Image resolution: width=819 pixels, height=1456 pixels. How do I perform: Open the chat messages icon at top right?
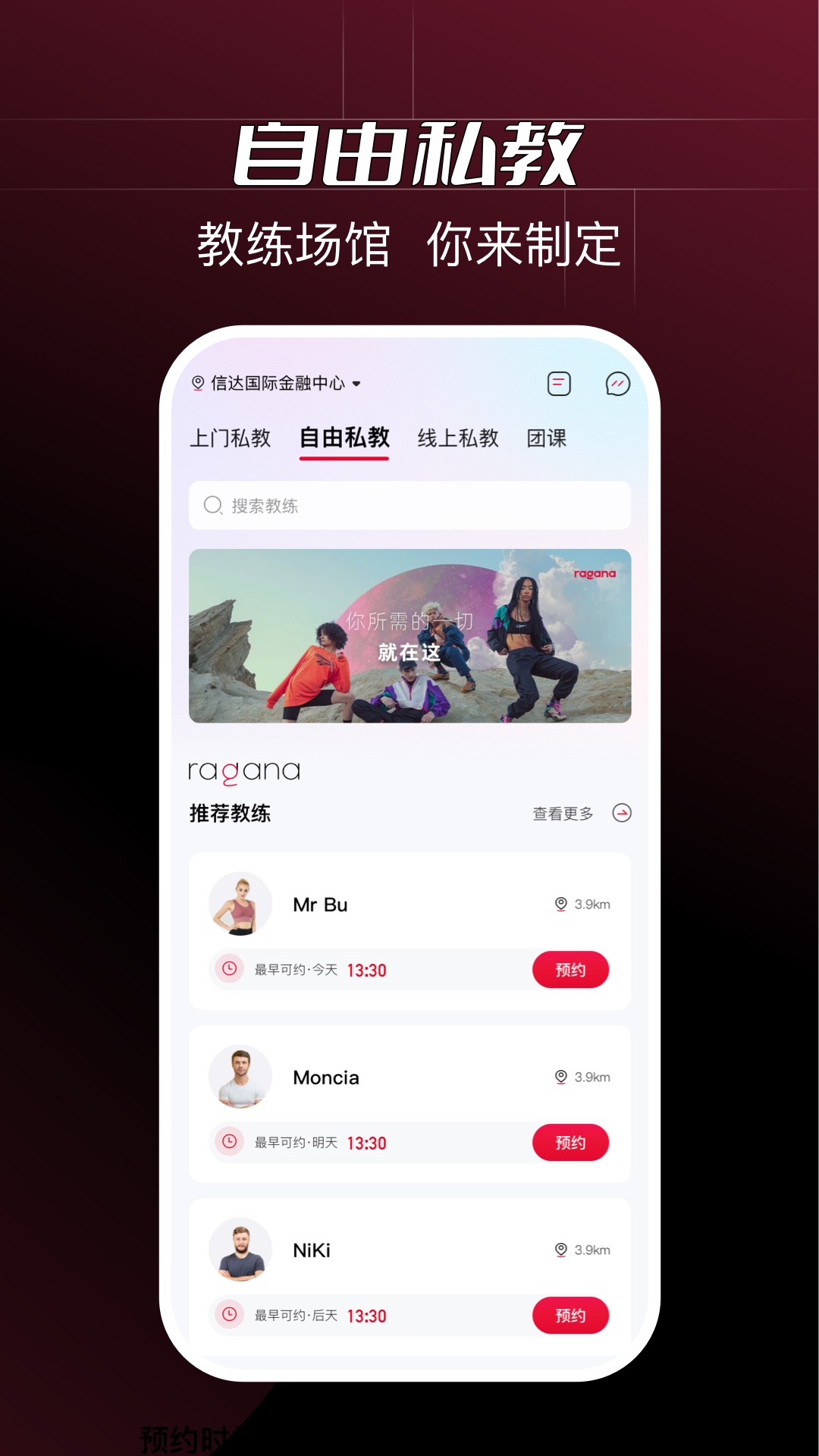click(x=618, y=384)
